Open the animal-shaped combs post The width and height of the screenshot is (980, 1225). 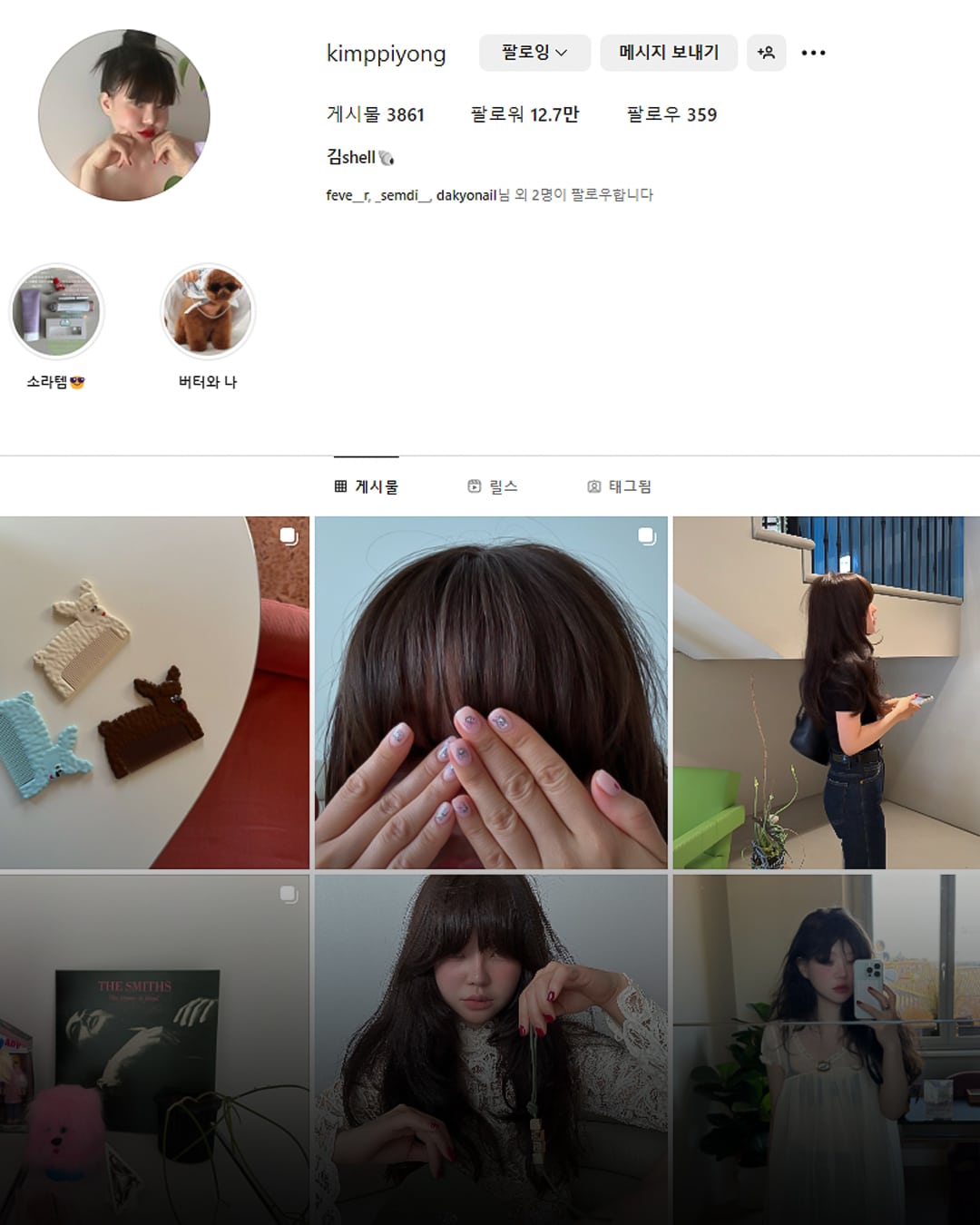pos(154,692)
